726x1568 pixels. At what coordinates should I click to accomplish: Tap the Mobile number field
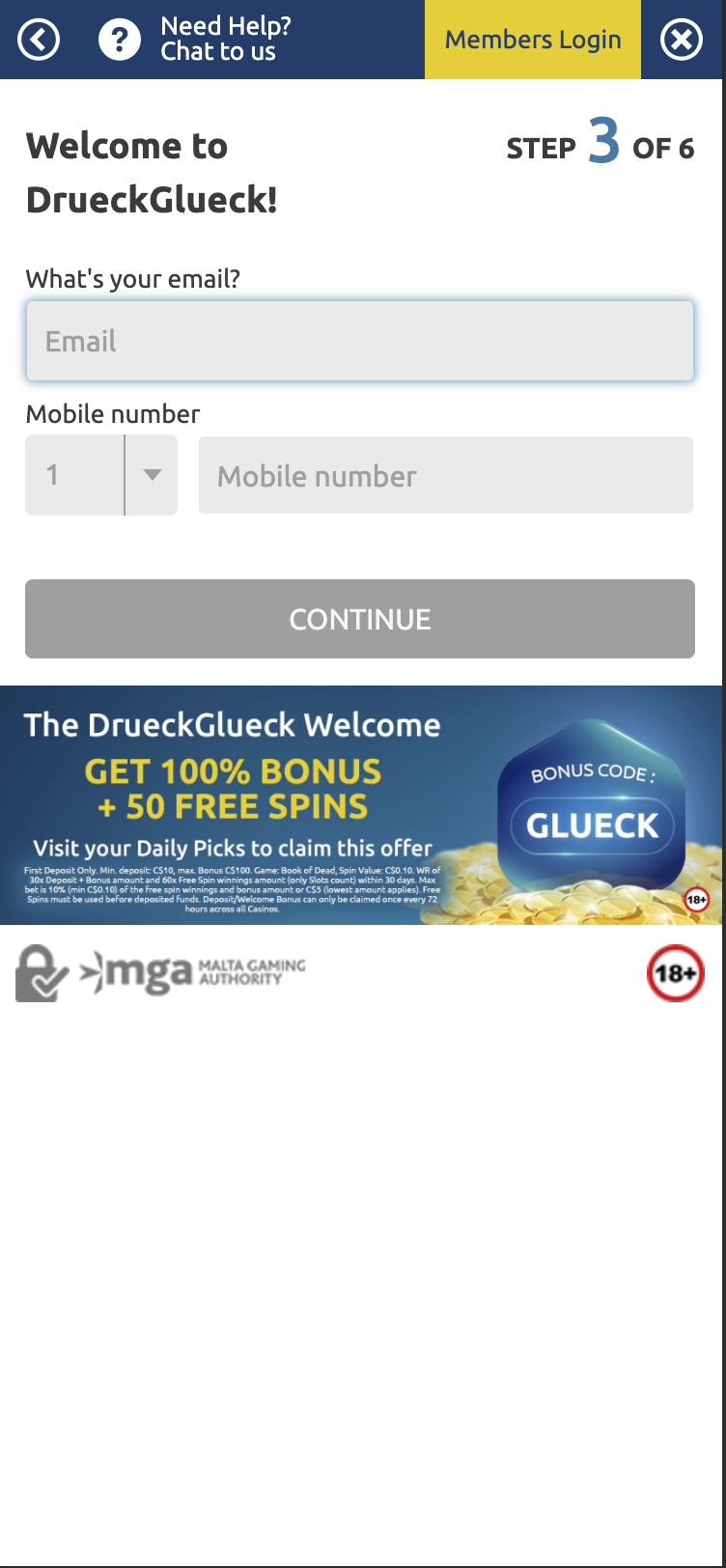pos(446,475)
